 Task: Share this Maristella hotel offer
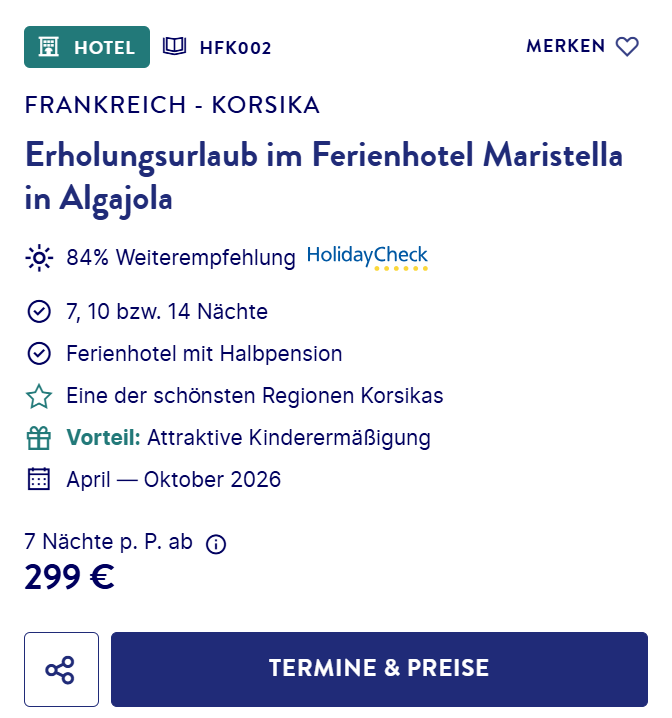(61, 669)
